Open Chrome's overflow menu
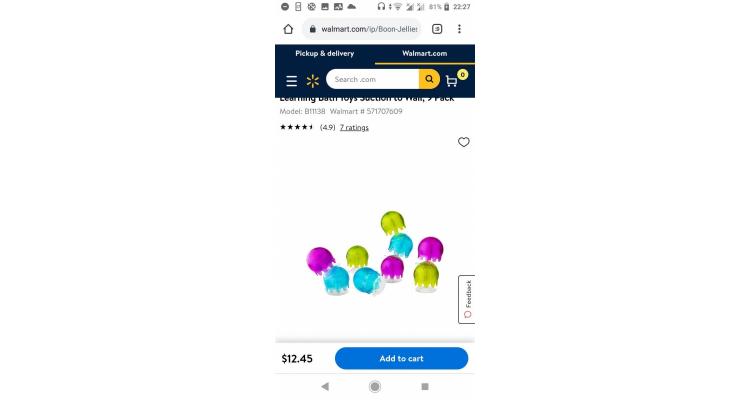The image size is (750, 400). [460, 29]
